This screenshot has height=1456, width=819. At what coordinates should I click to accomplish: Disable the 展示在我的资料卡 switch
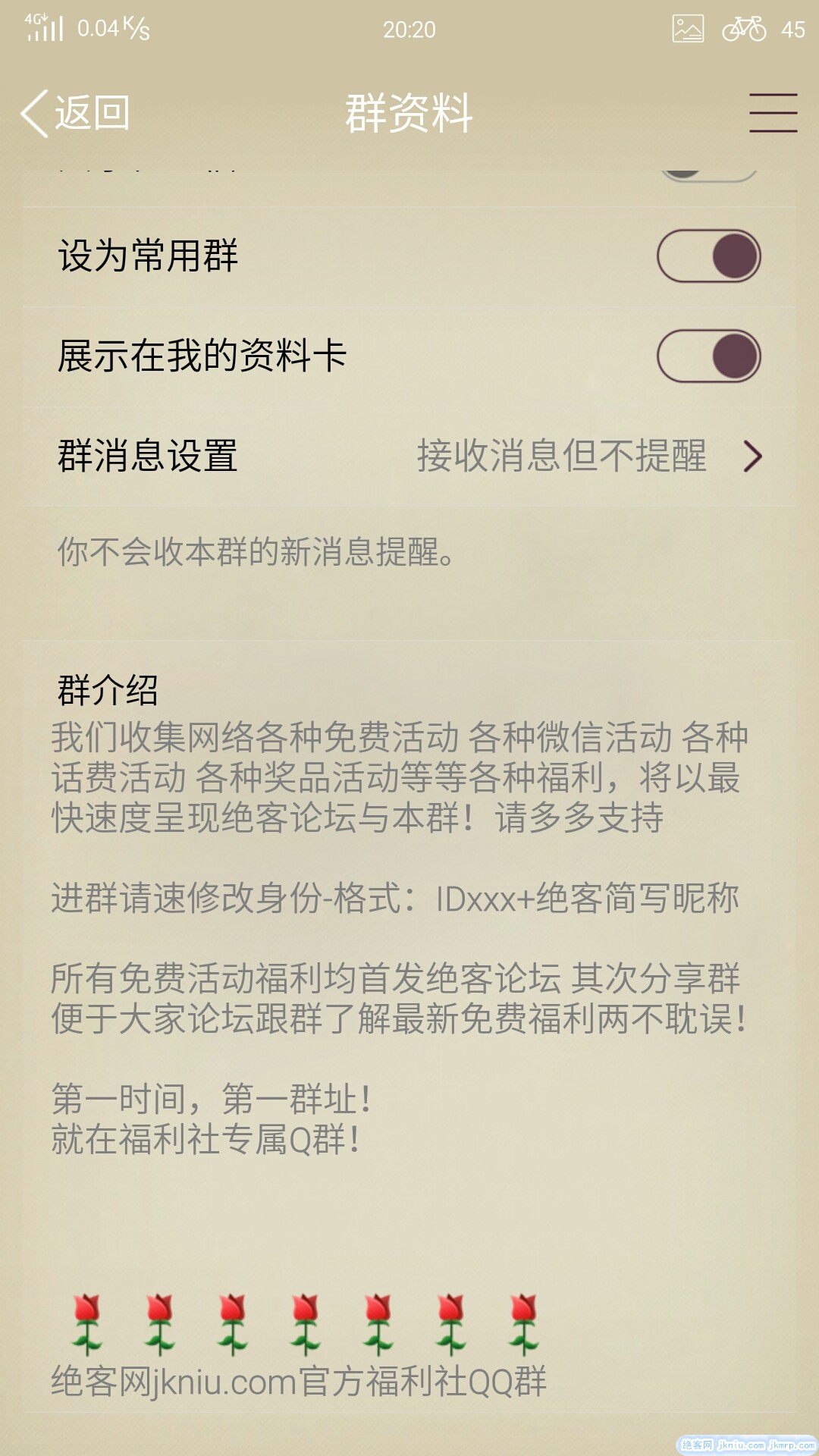(708, 356)
